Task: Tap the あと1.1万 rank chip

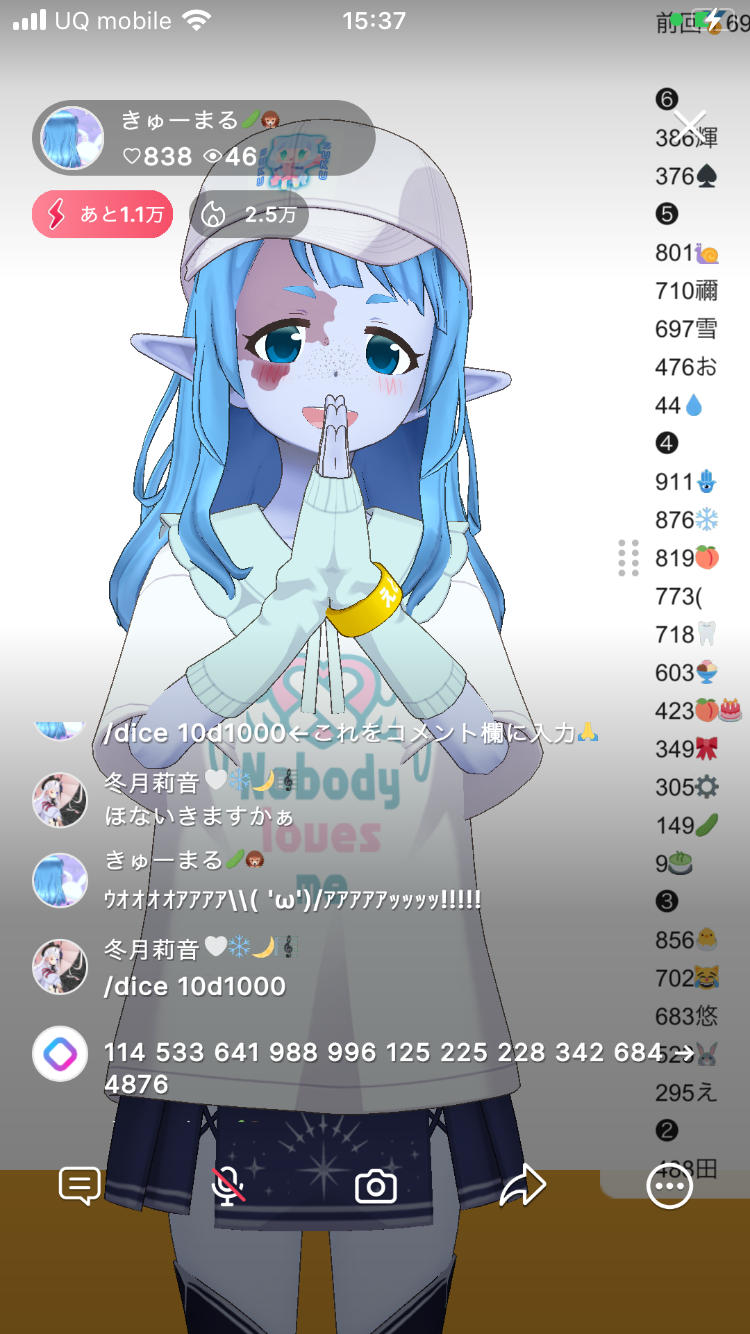Action: (x=103, y=215)
